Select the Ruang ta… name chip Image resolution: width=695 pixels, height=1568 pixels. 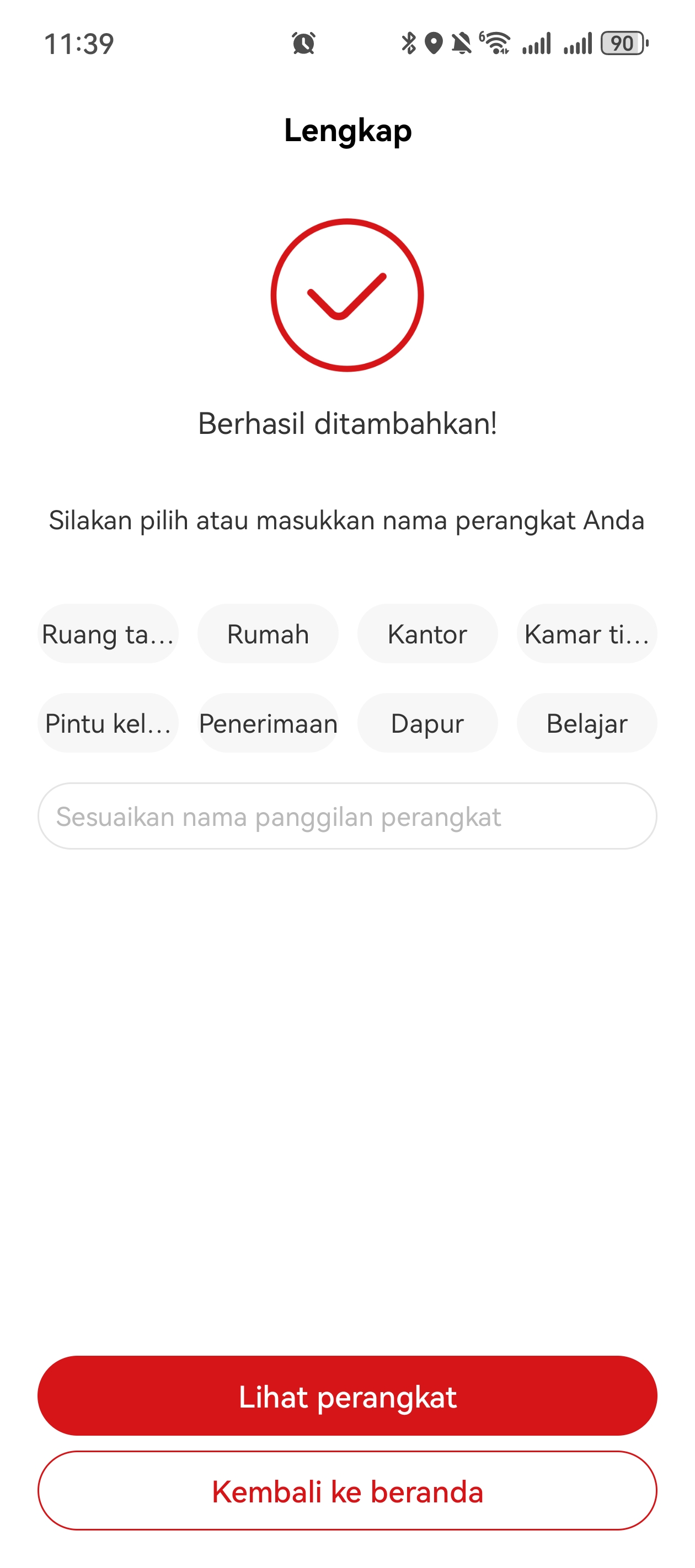[x=108, y=633]
